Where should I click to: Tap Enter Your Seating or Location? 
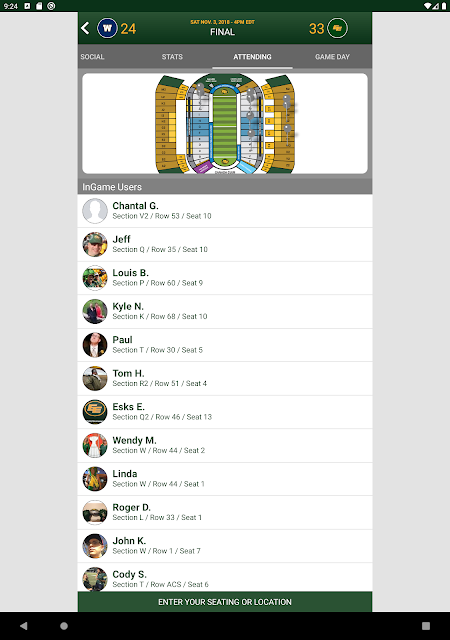(225, 602)
